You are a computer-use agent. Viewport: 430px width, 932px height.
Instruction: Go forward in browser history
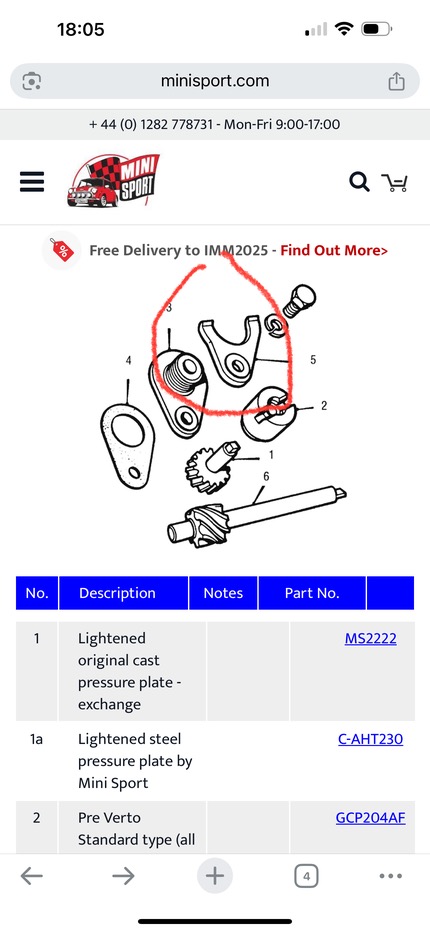123,876
